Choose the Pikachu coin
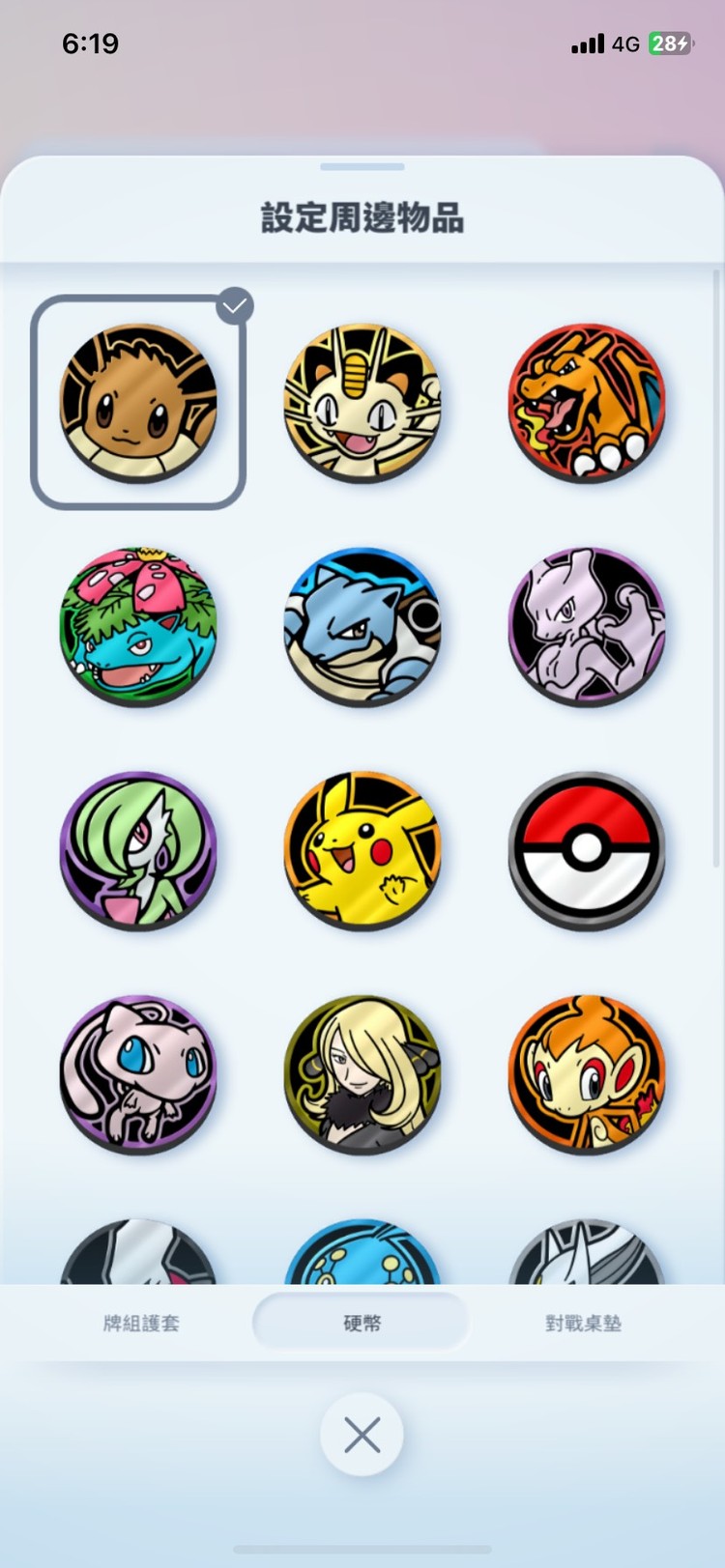The width and height of the screenshot is (725, 1568). tap(362, 849)
